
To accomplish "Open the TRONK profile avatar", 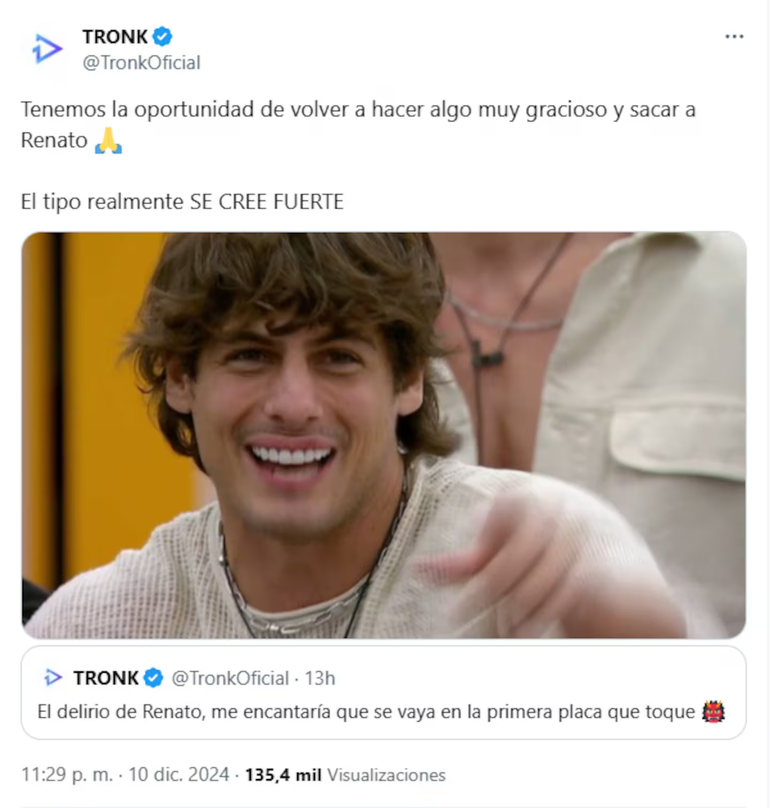I will [46, 48].
